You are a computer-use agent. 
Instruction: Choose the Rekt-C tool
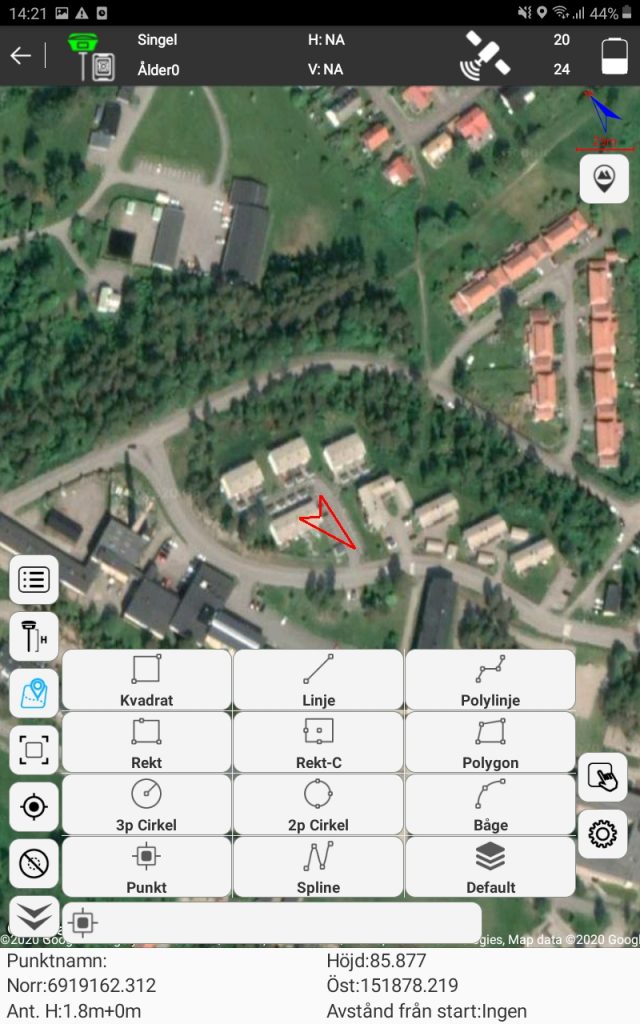[318, 743]
